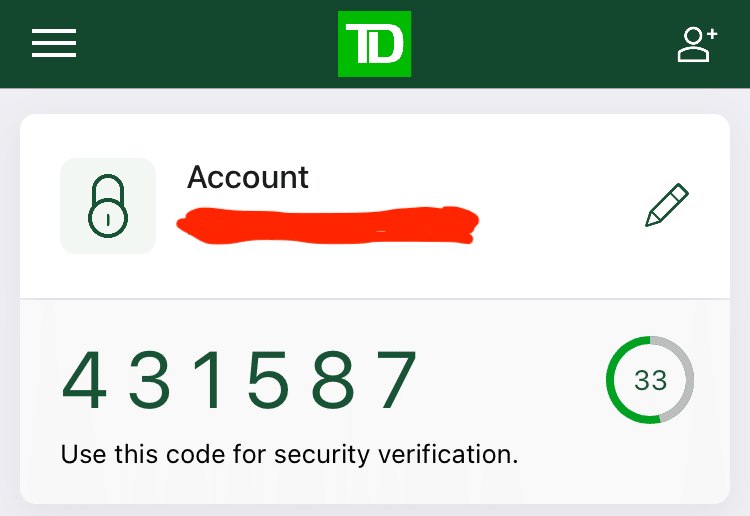The image size is (750, 516).
Task: Edit the account name with pencil icon
Action: coord(667,205)
